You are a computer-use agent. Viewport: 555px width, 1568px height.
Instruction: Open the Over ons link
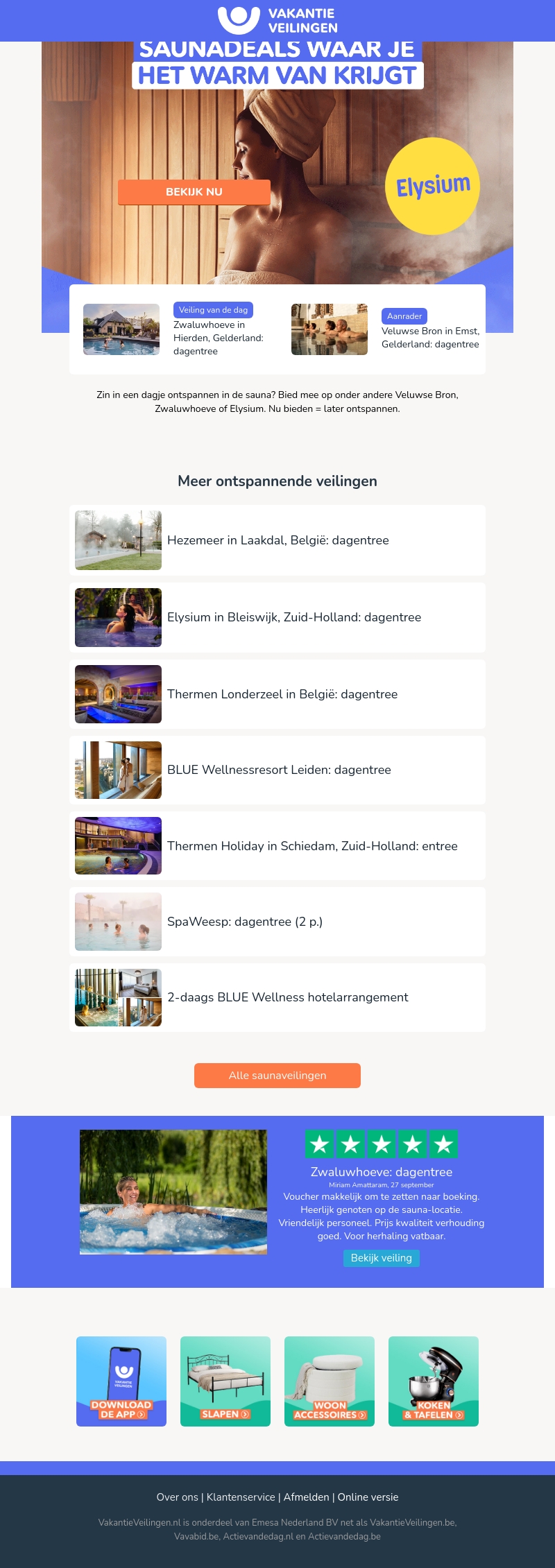[x=177, y=1497]
